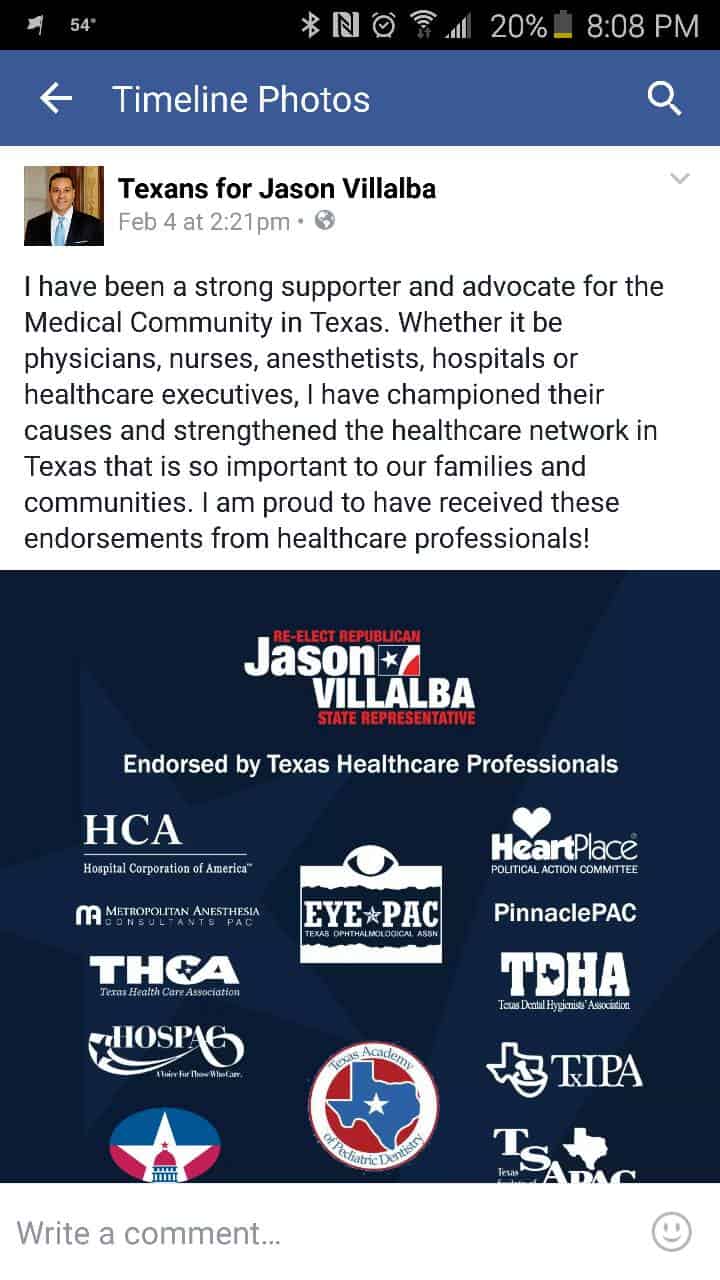View the endorsements photo full screen

[x=360, y=875]
